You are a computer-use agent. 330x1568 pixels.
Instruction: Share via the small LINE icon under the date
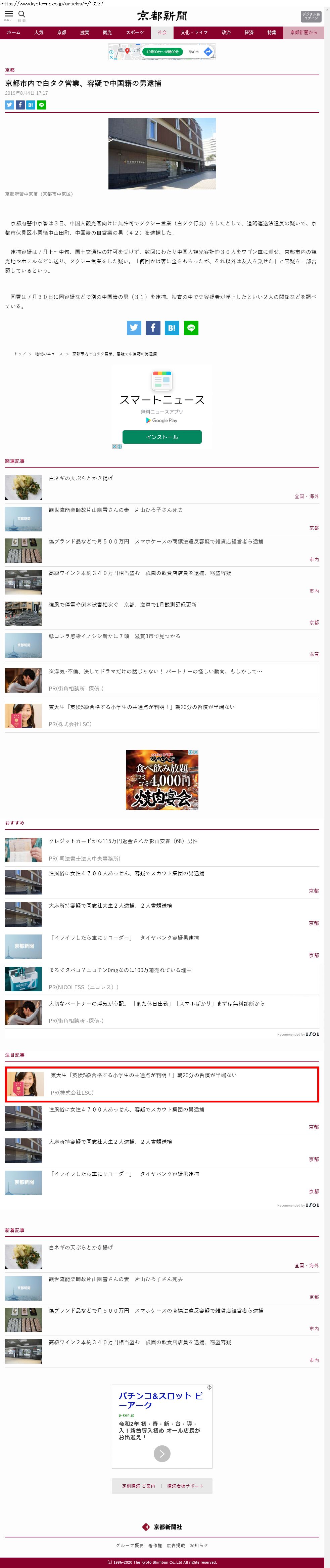pos(41,105)
